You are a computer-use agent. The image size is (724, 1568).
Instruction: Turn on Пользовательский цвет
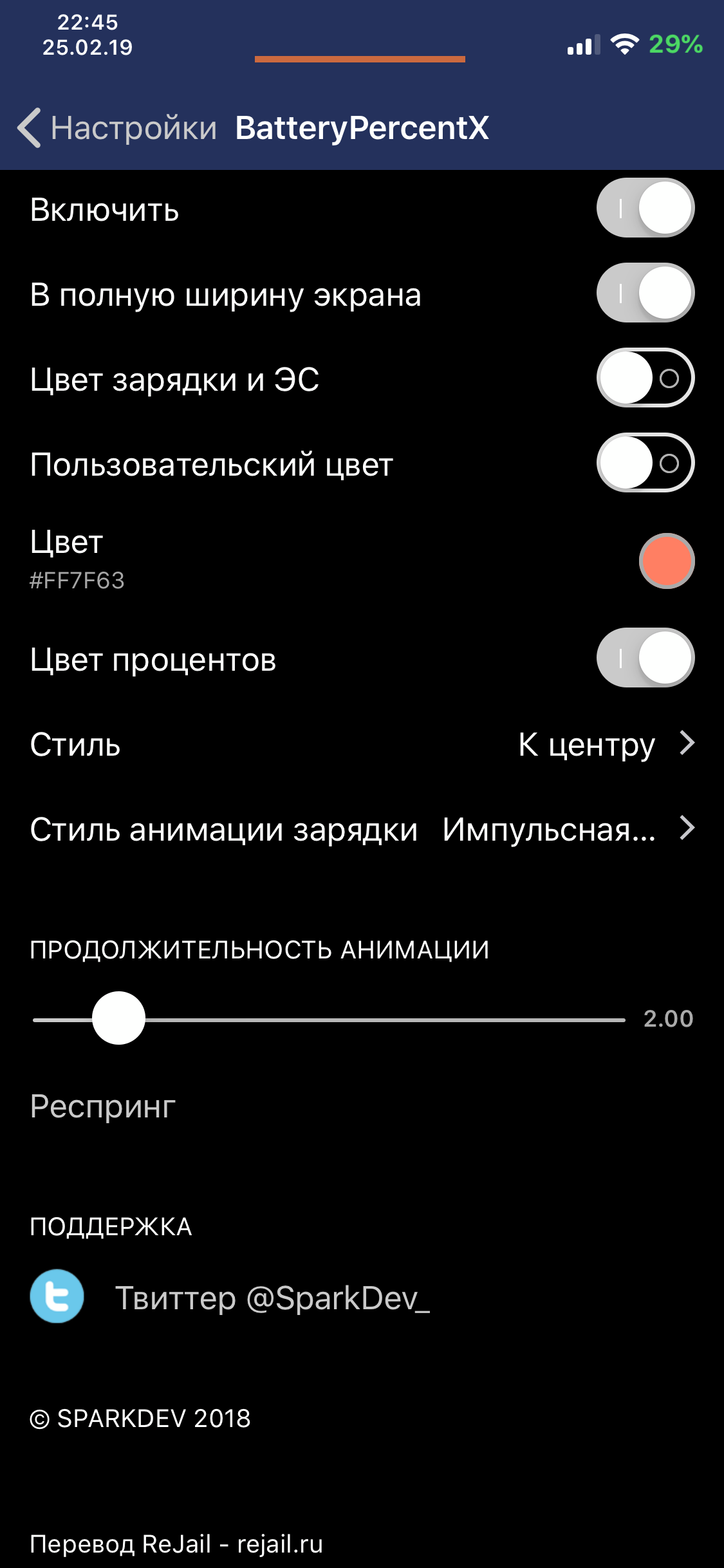645,463
